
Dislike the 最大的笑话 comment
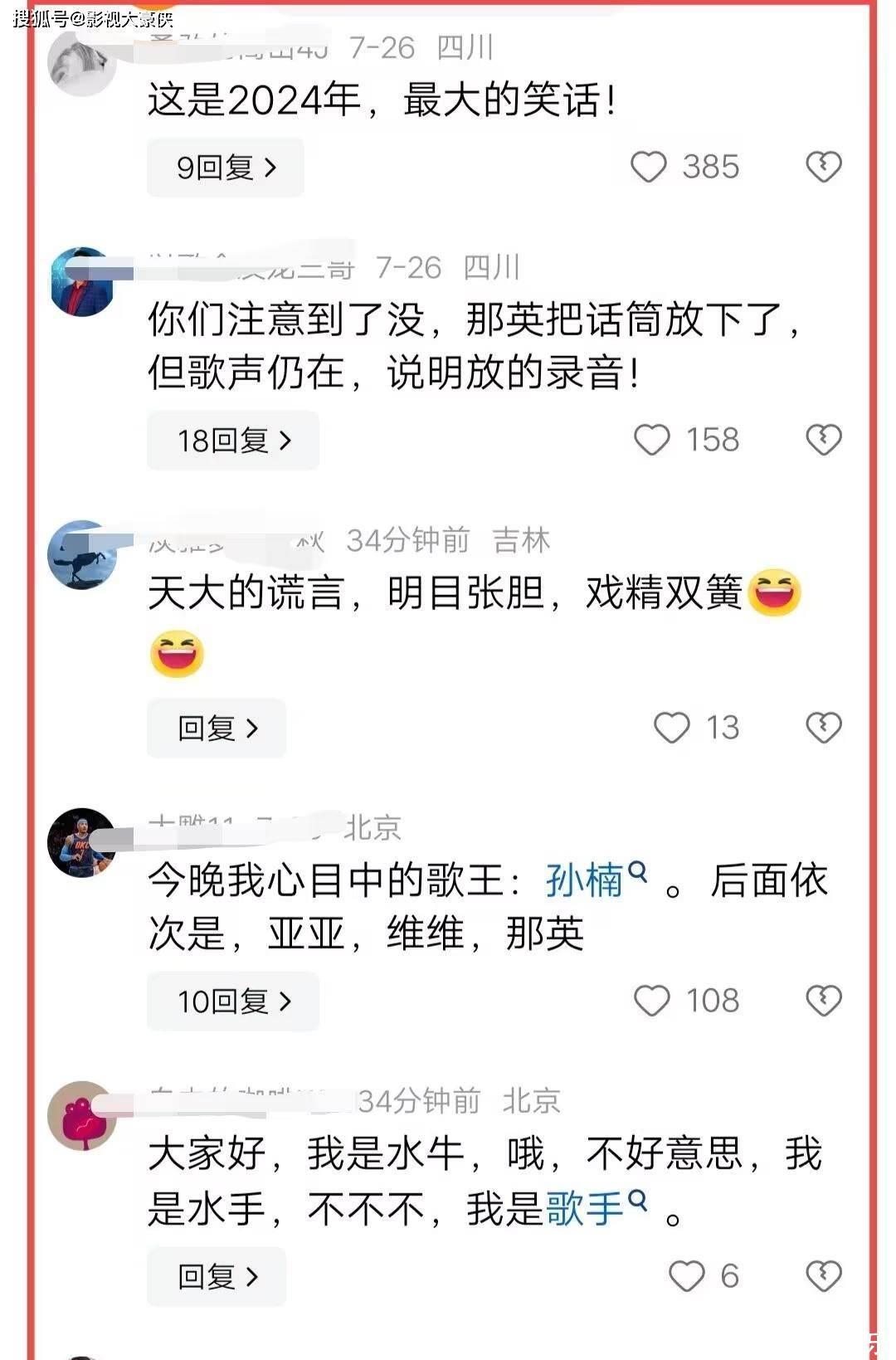click(x=823, y=167)
